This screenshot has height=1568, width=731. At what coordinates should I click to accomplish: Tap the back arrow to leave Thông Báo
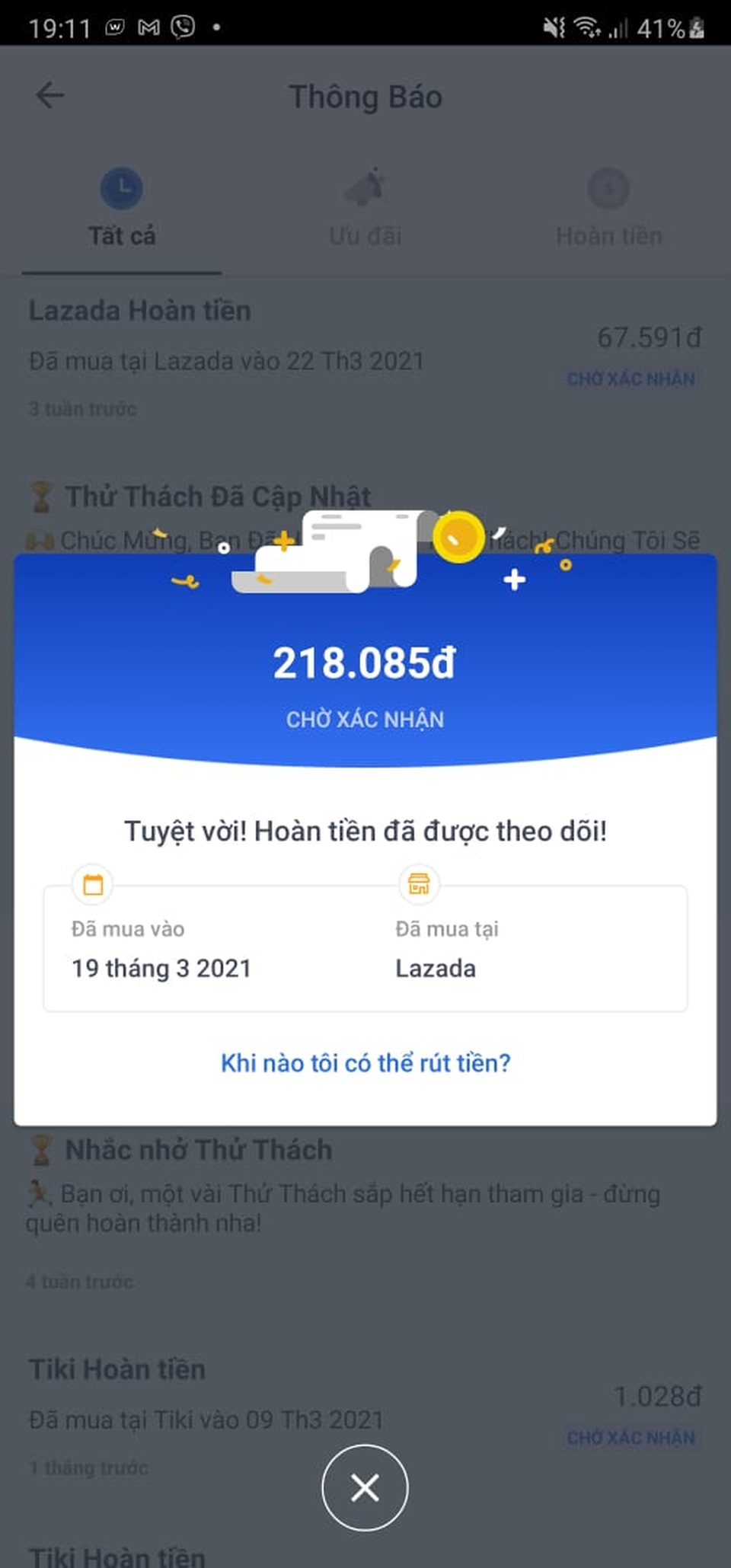coord(49,96)
